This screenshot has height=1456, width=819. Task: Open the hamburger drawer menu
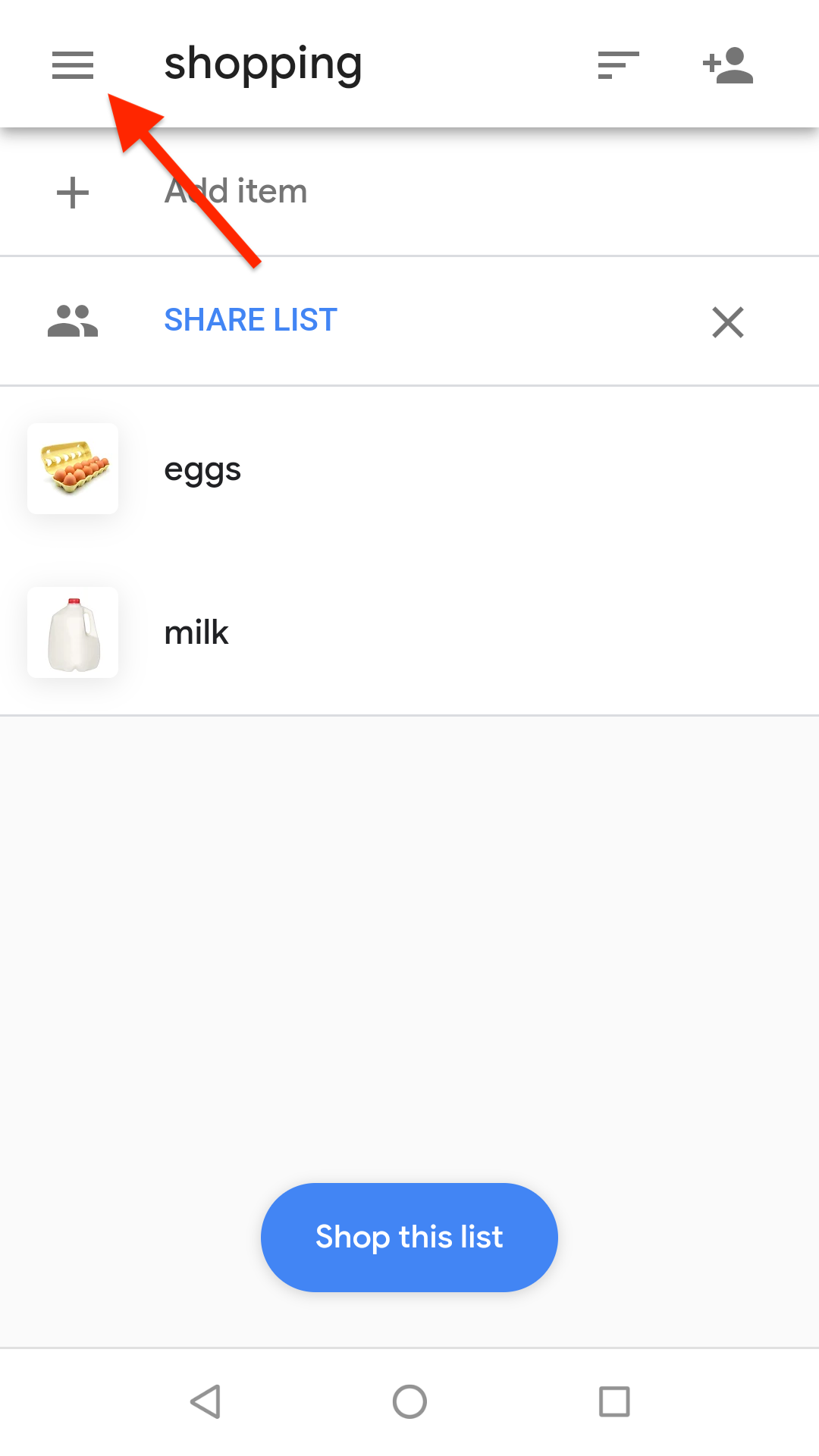(73, 65)
